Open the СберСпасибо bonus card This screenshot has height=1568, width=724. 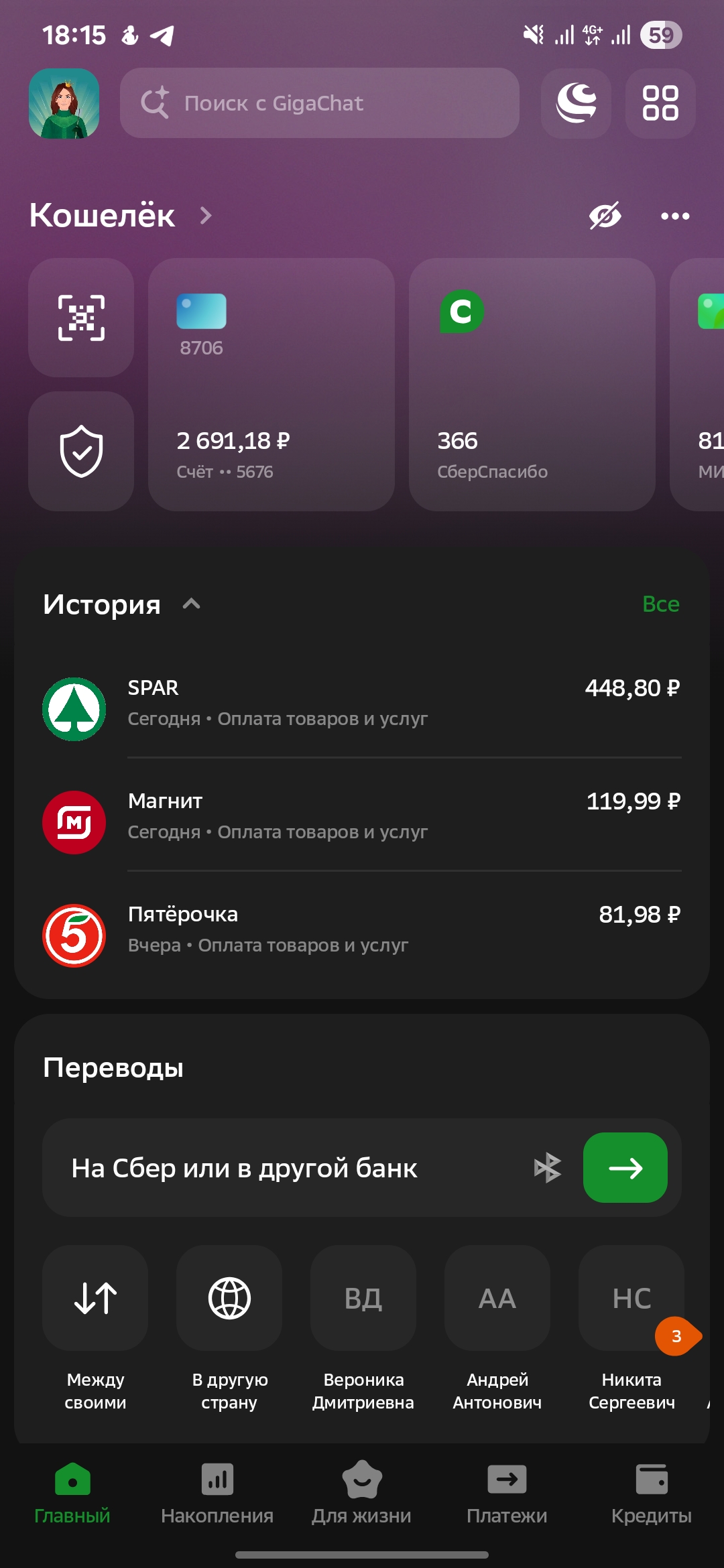tap(532, 385)
